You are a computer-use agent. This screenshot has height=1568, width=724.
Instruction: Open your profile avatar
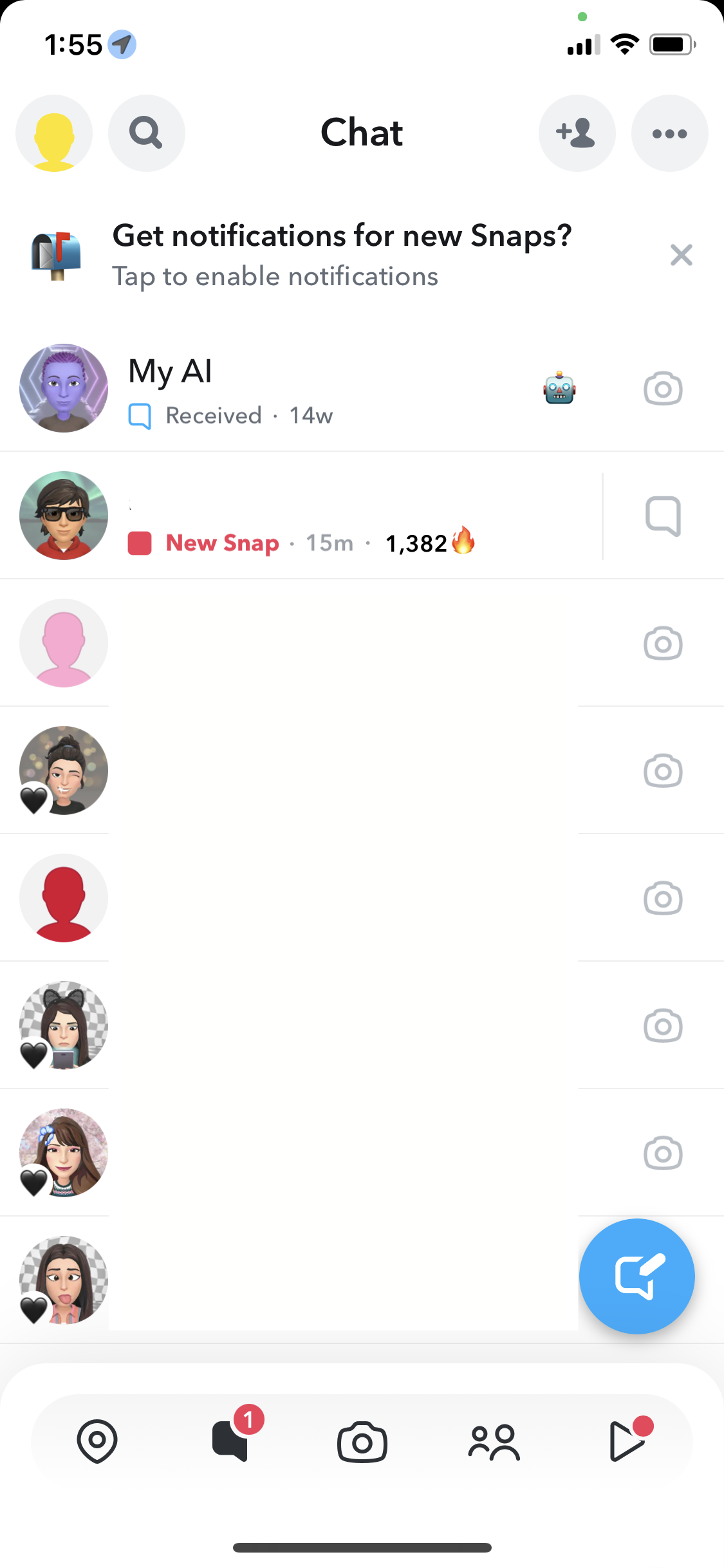click(x=54, y=133)
